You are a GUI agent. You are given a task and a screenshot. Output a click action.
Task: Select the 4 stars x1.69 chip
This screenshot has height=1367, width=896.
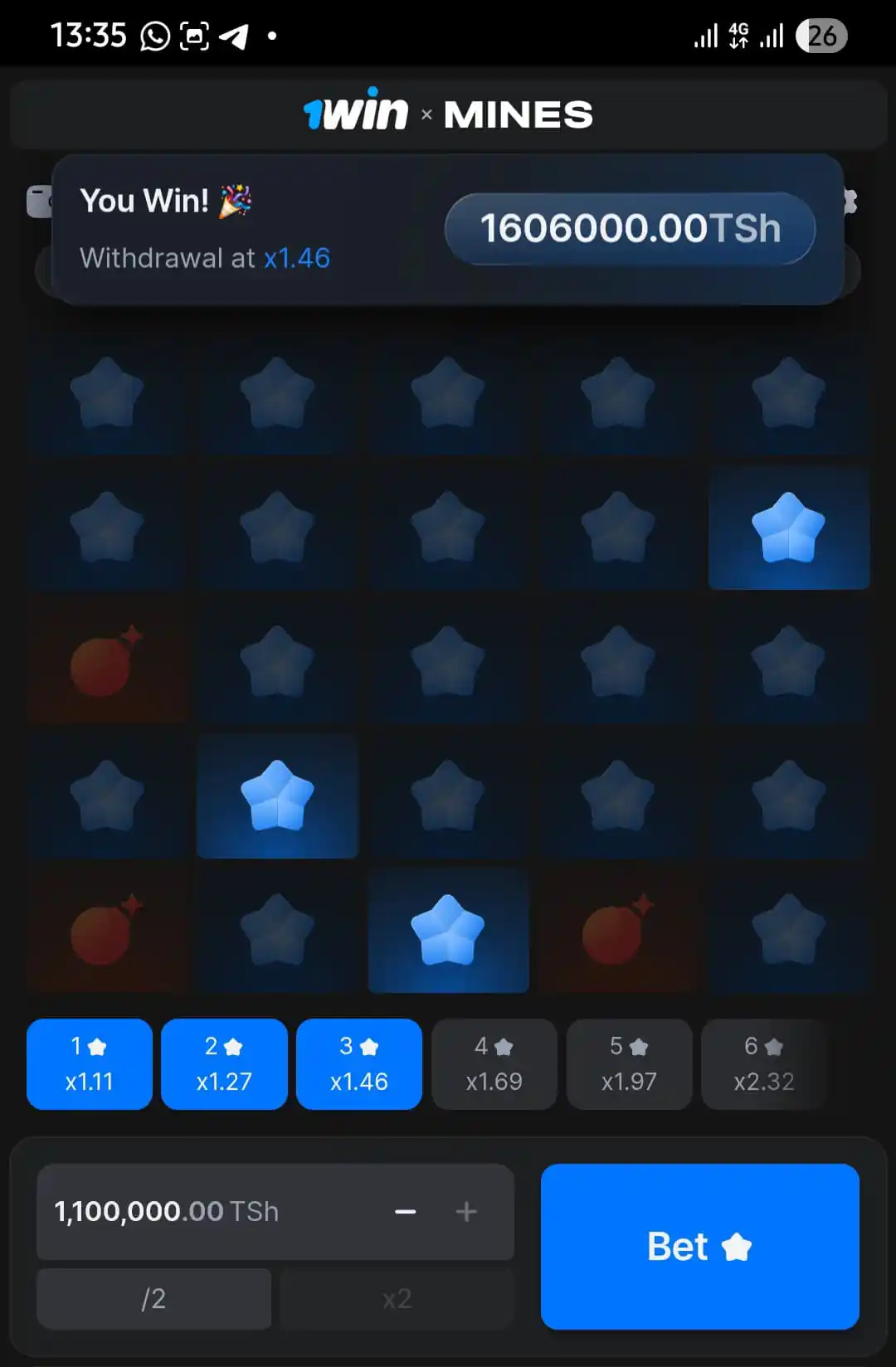click(494, 1064)
